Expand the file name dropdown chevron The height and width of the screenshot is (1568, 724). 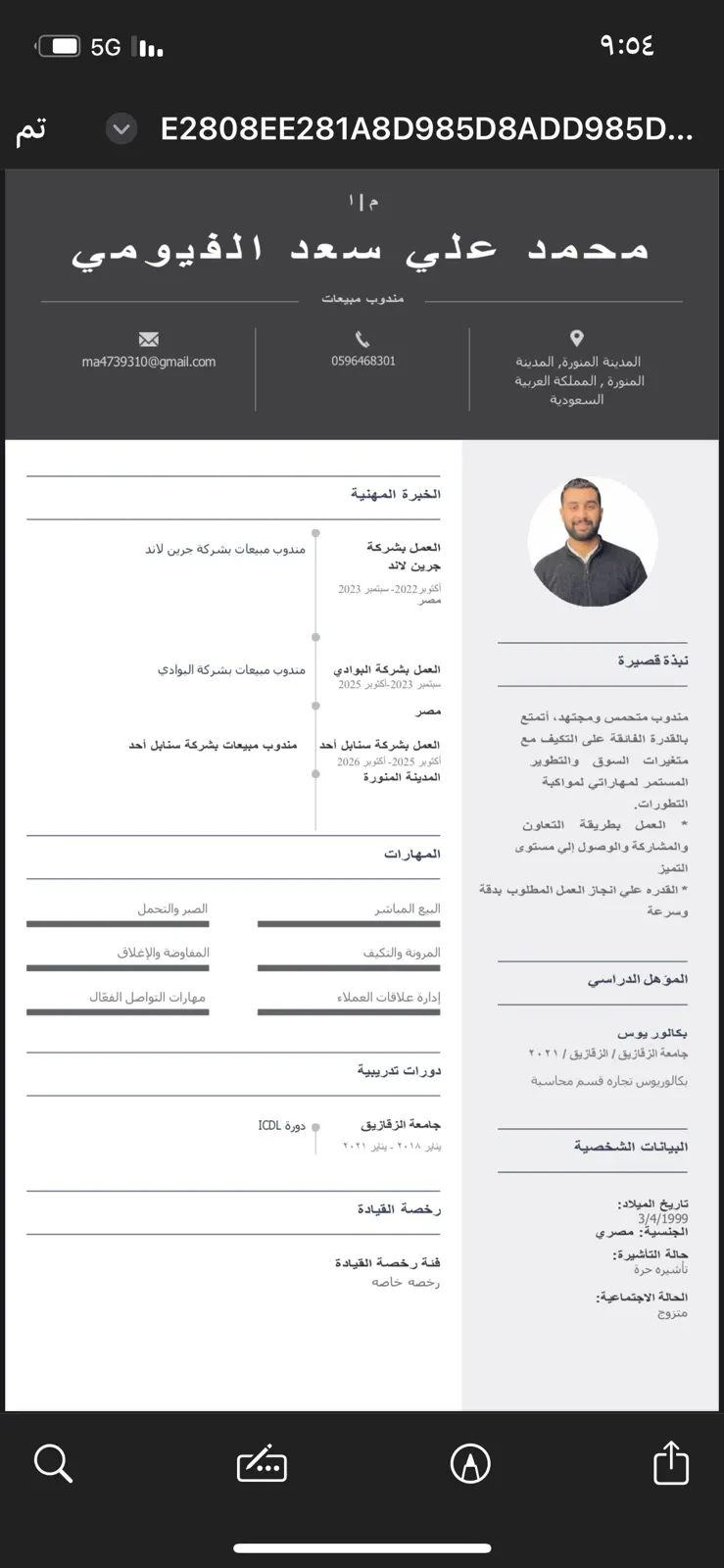(x=121, y=129)
